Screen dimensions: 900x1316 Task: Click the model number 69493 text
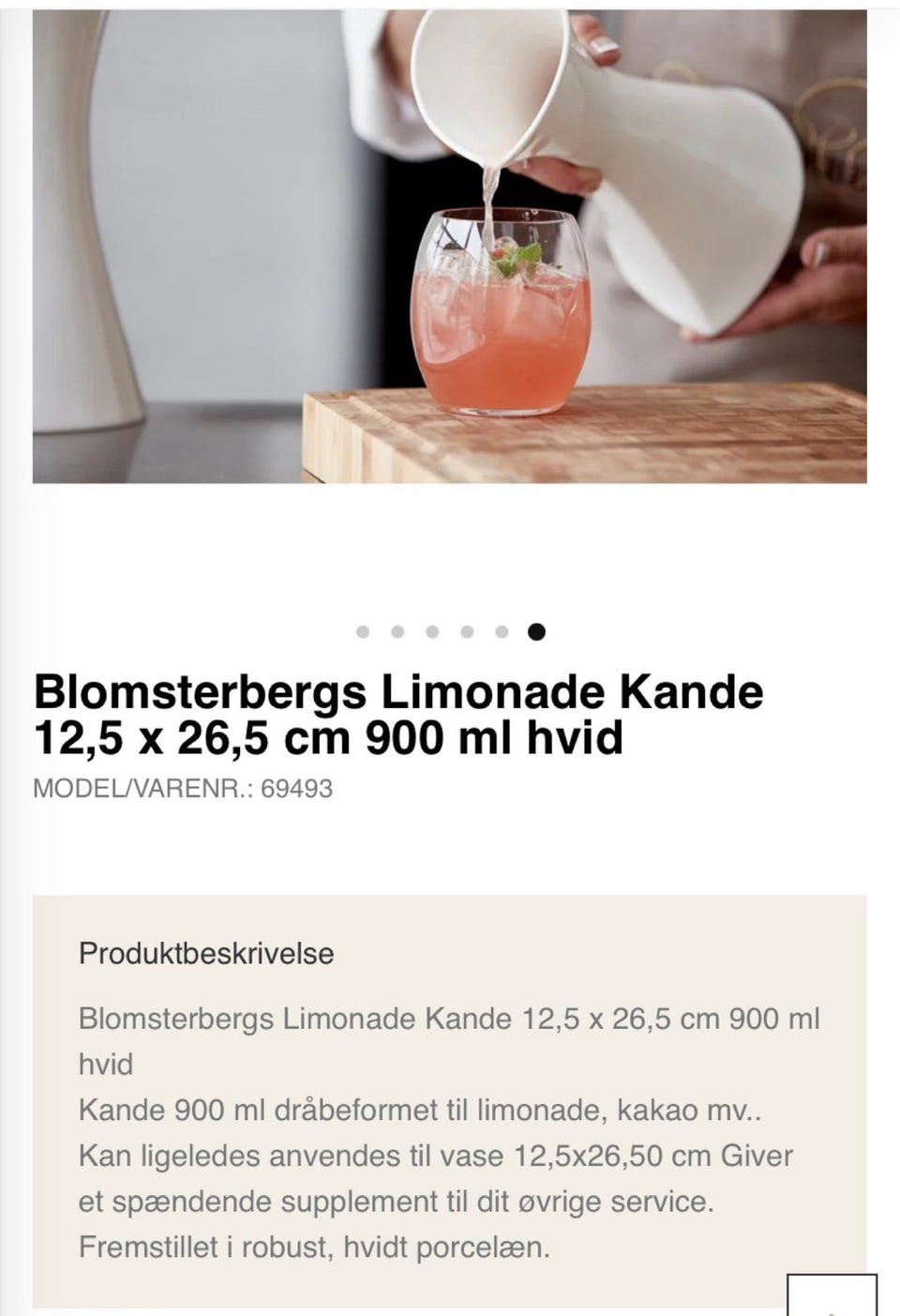tap(185, 789)
